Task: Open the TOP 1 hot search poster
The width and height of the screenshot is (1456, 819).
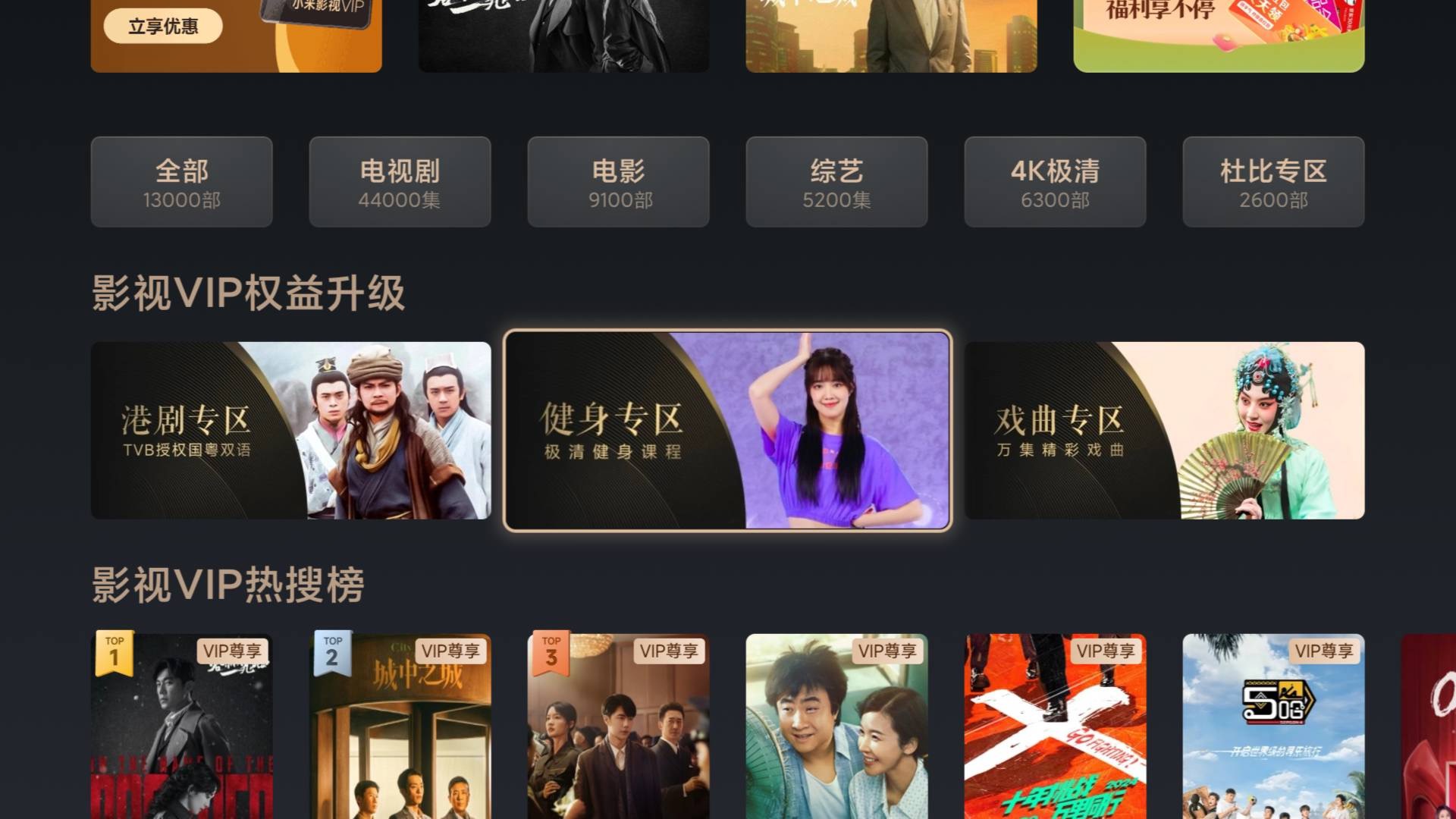Action: pos(181,728)
